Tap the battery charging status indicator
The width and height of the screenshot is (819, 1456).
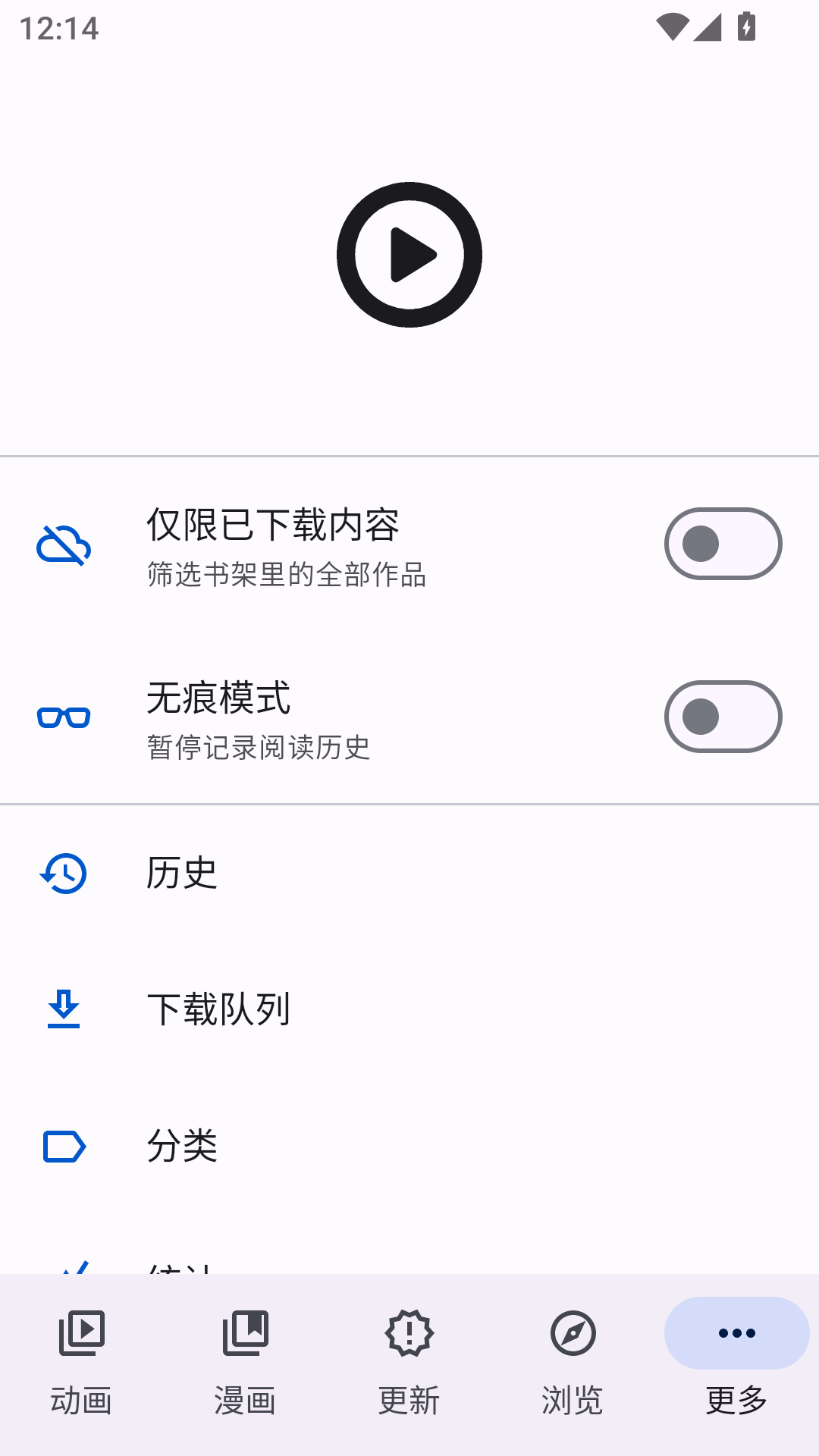pyautogui.click(x=746, y=25)
